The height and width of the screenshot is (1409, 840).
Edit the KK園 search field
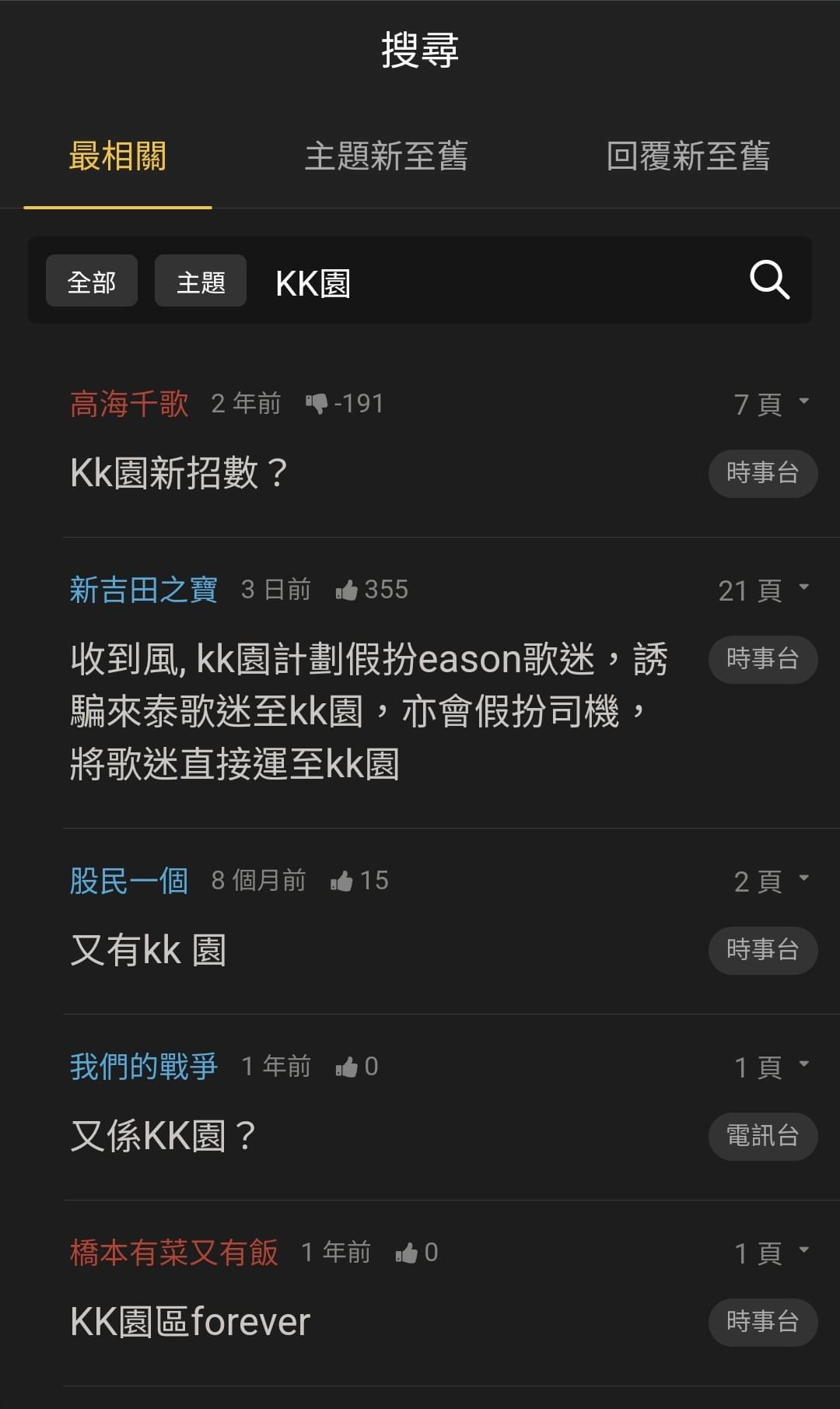pyautogui.click(x=498, y=282)
